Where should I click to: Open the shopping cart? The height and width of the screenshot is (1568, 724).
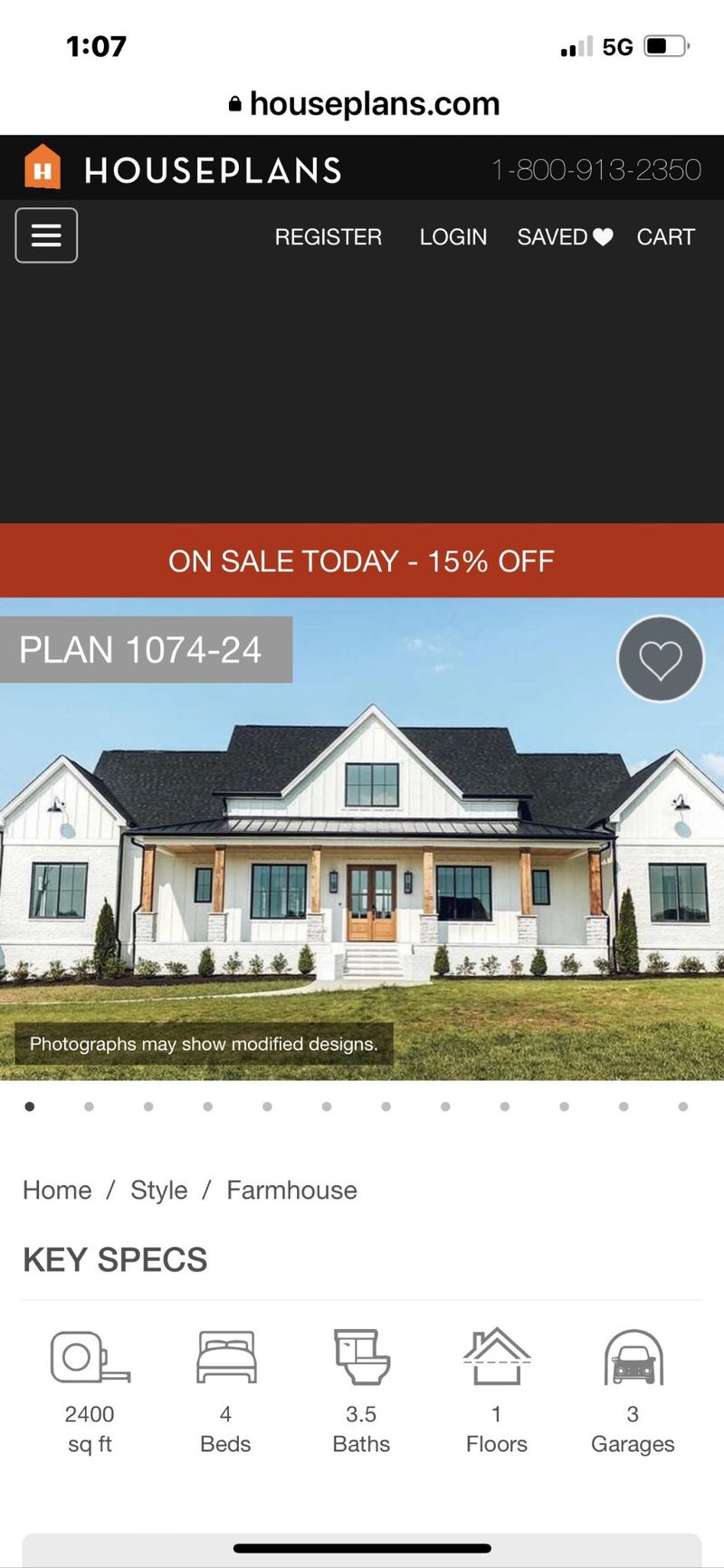[665, 237]
